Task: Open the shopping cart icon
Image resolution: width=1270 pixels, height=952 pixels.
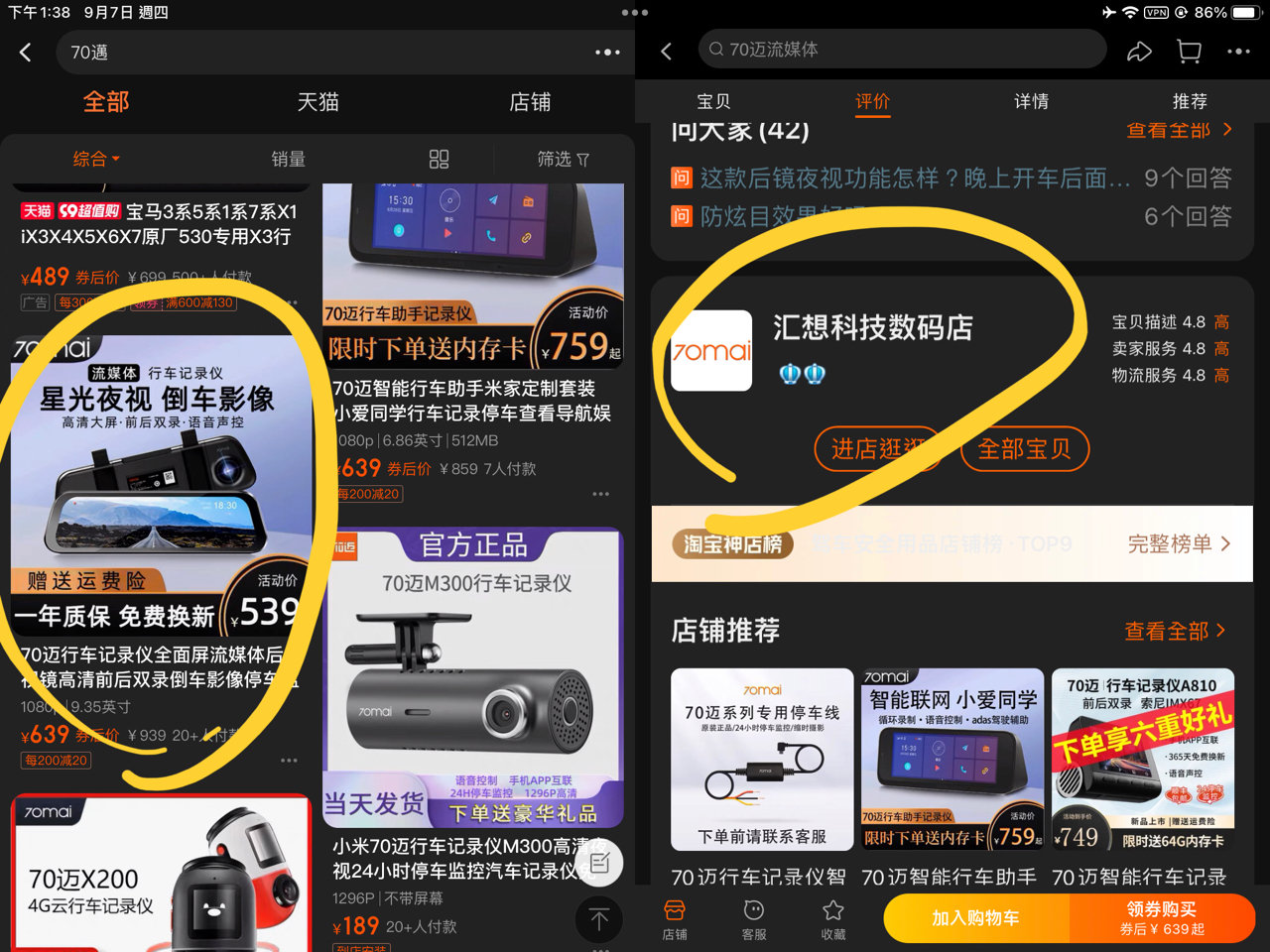Action: (1189, 51)
